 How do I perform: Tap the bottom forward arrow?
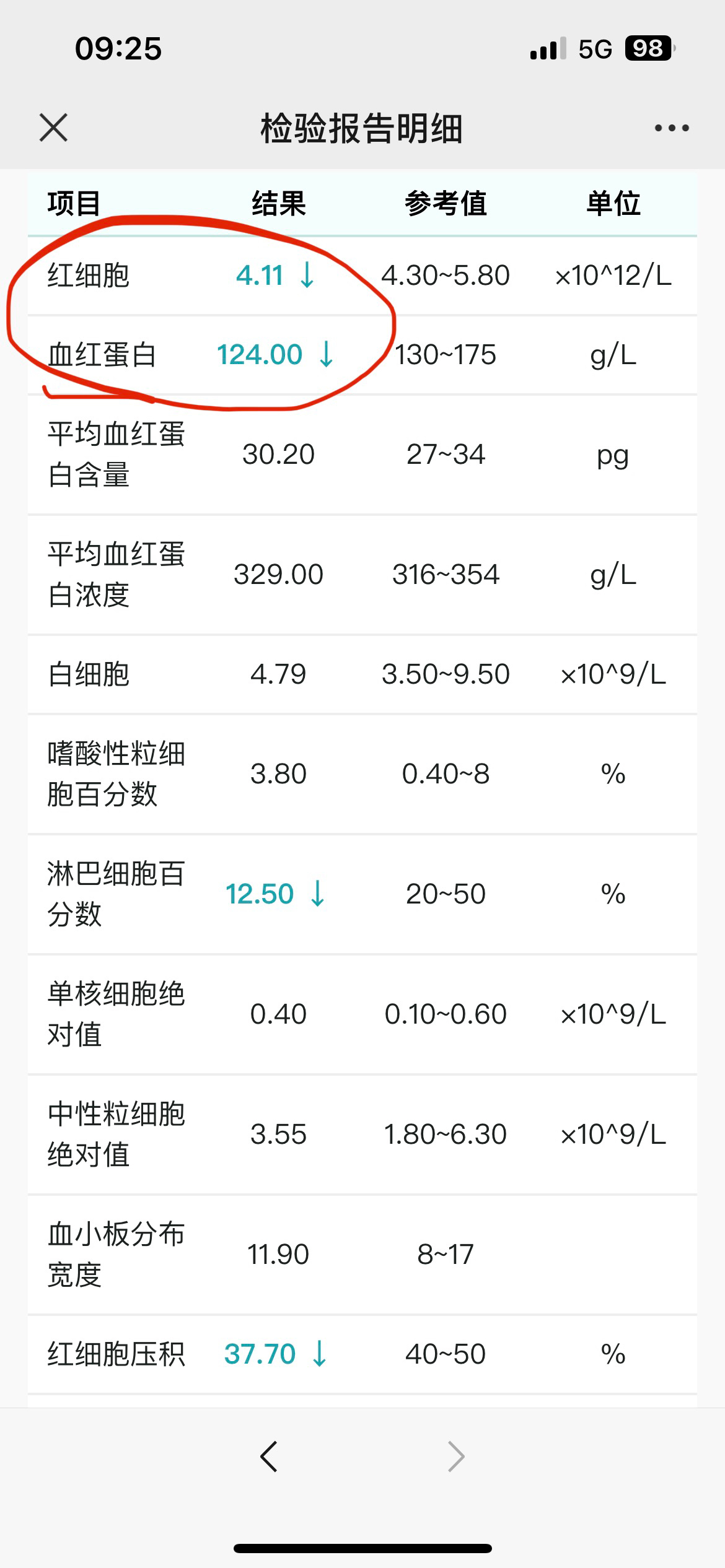coord(456,1456)
